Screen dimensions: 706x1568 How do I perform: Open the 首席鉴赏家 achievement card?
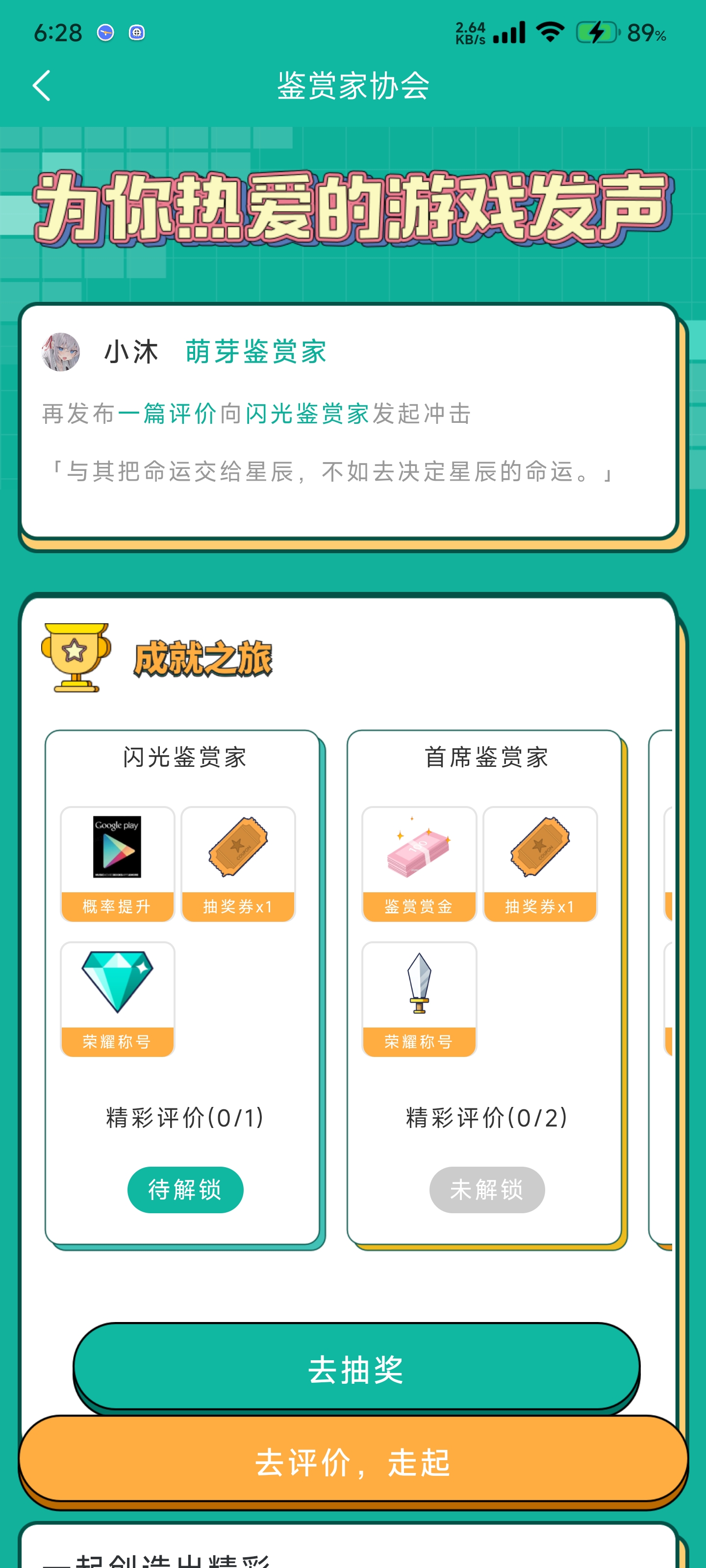(486, 758)
